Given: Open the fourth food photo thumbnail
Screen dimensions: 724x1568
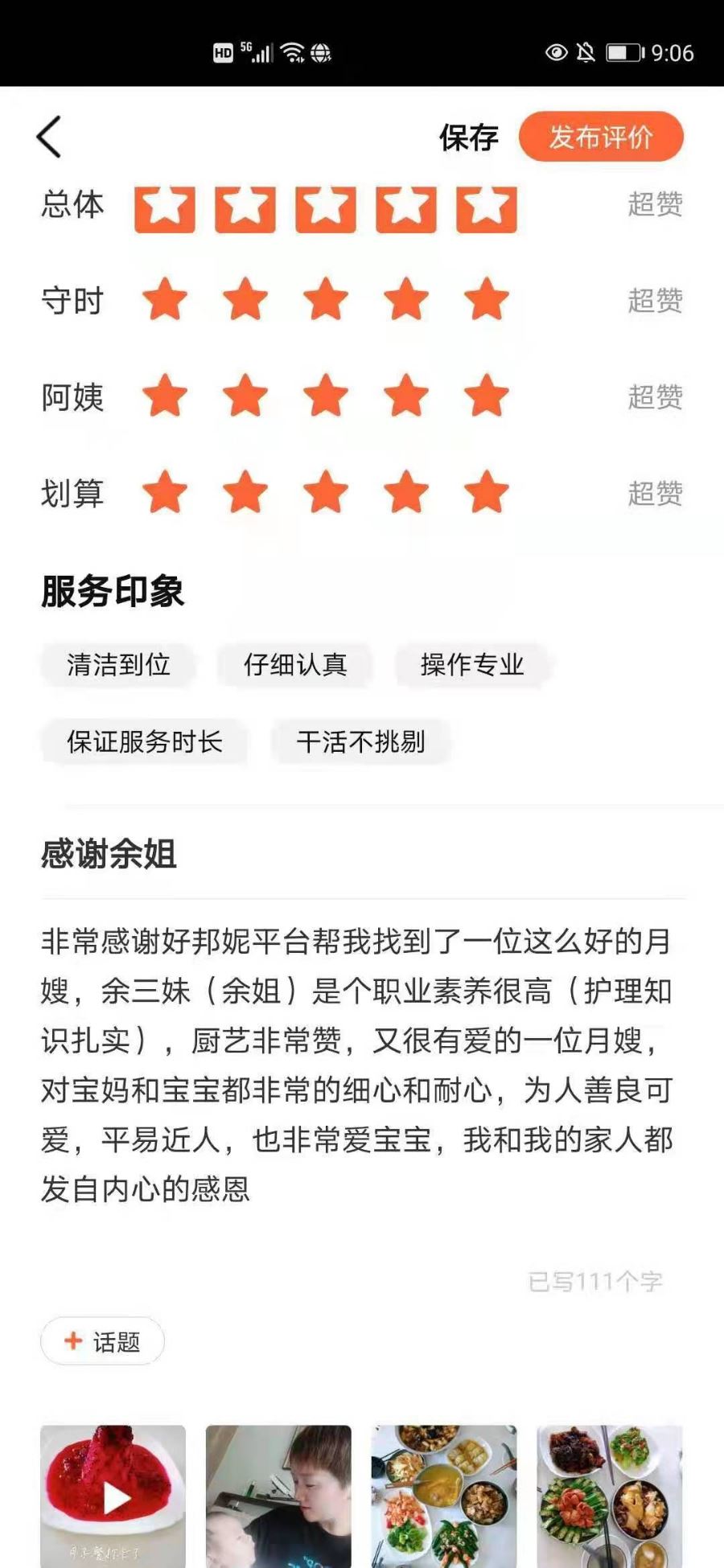Looking at the screenshot, I should point(610,1496).
